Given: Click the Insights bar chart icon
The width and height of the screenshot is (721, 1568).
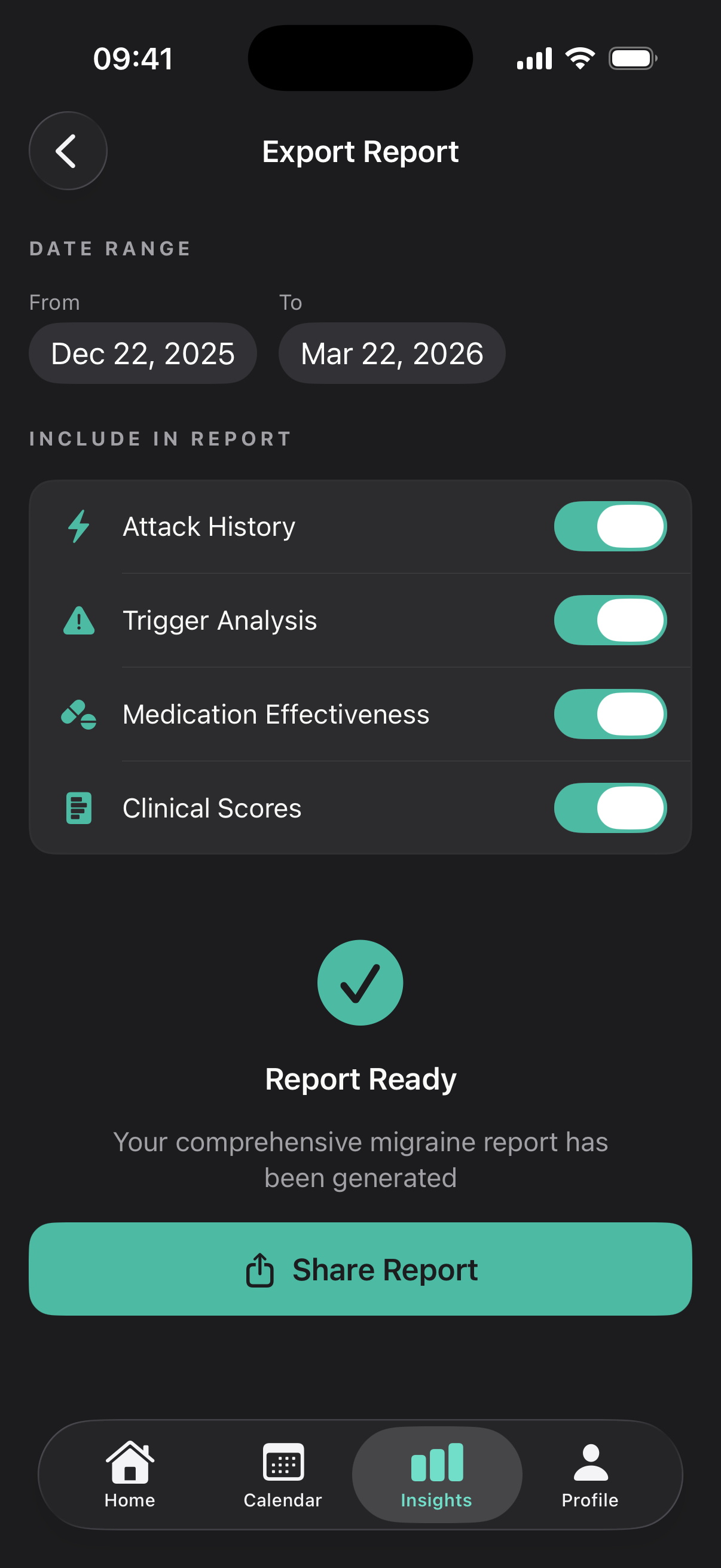Looking at the screenshot, I should 437,1466.
